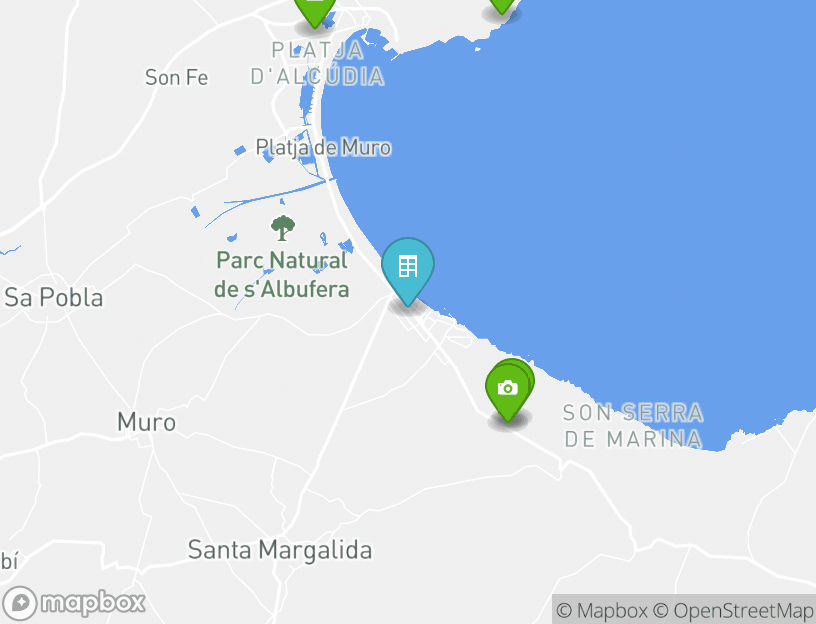Open the © OpenStreetMap attribution link
Image resolution: width=816 pixels, height=624 pixels.
(733, 610)
